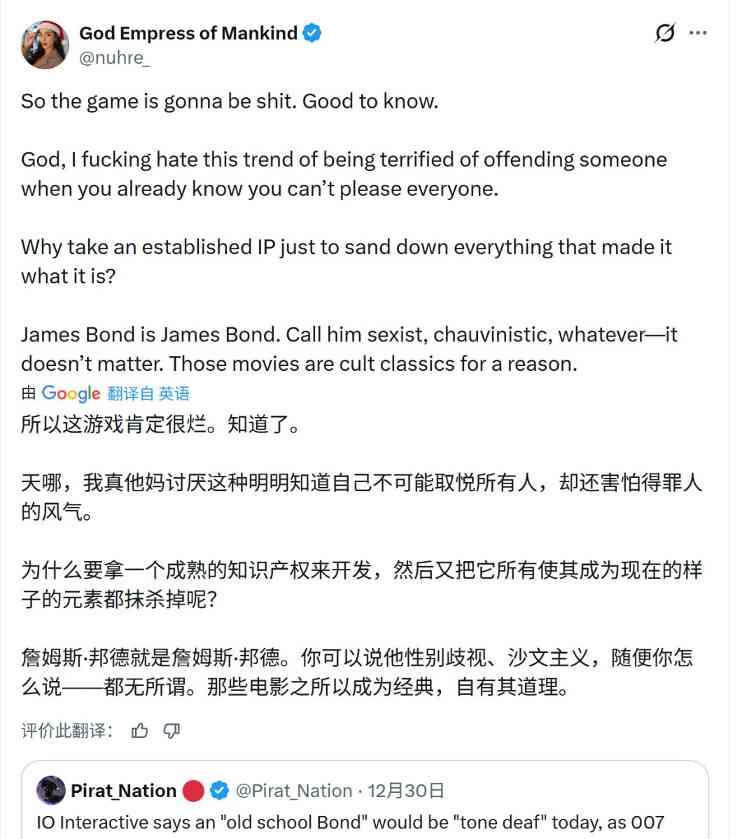Rate the translation with thumbs up
756x839 pixels.
[x=140, y=731]
